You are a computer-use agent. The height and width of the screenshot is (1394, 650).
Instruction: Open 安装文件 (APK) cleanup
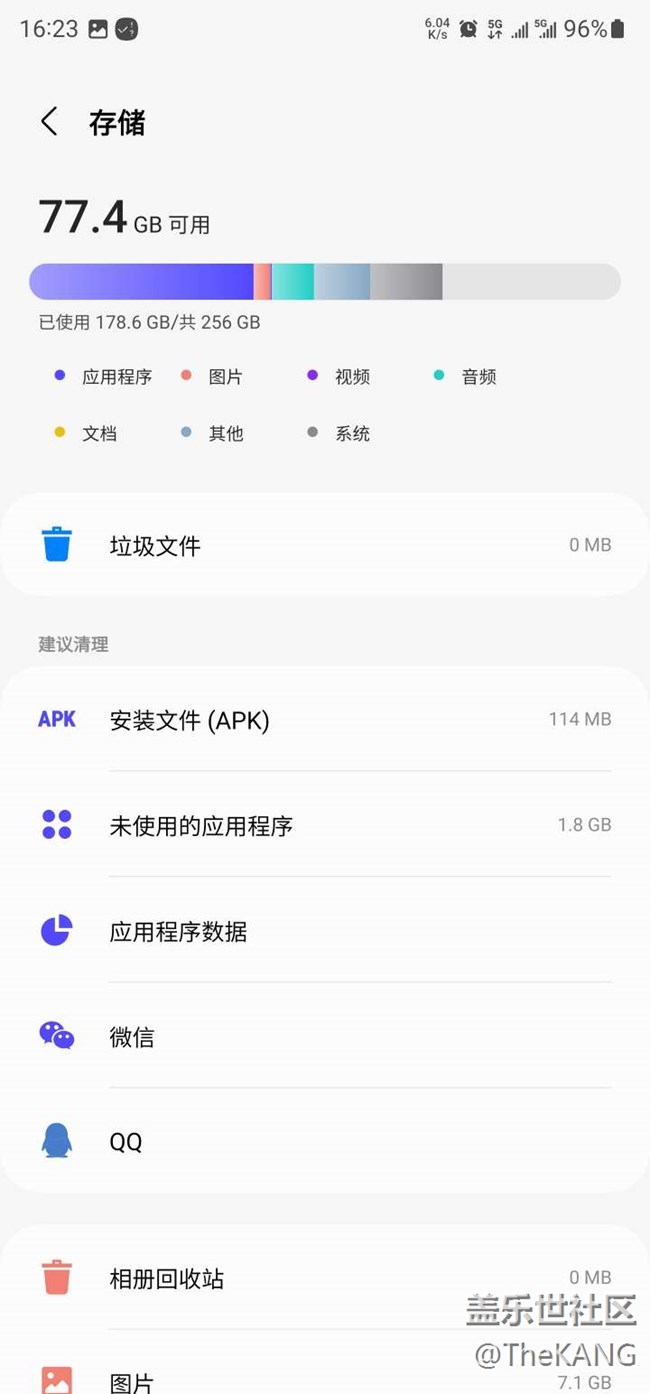(324, 720)
